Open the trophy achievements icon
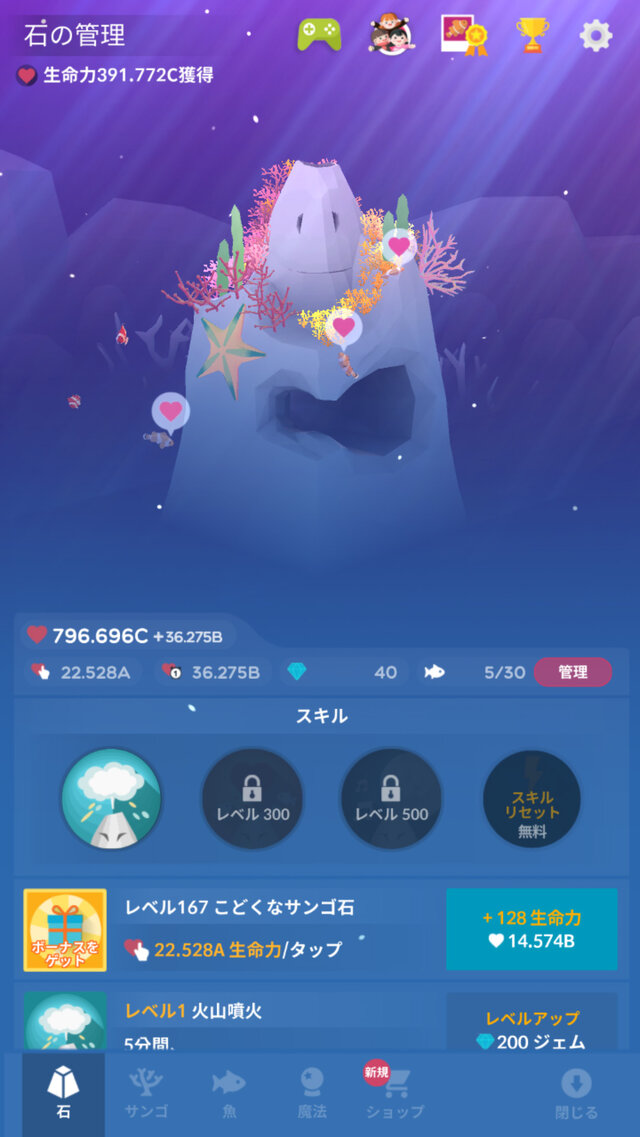 (532, 36)
